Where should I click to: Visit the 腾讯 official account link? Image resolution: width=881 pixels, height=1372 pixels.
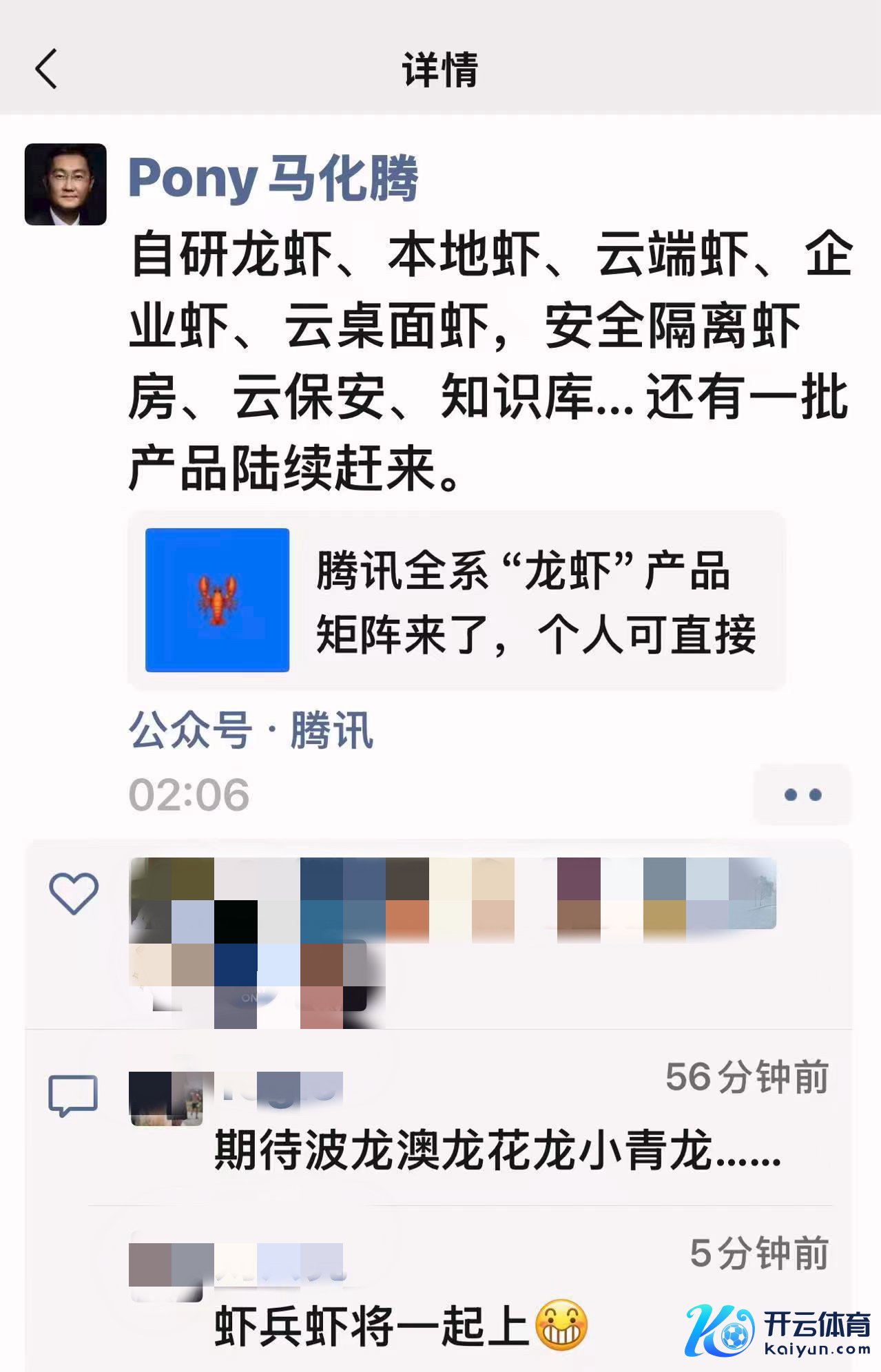point(331,730)
